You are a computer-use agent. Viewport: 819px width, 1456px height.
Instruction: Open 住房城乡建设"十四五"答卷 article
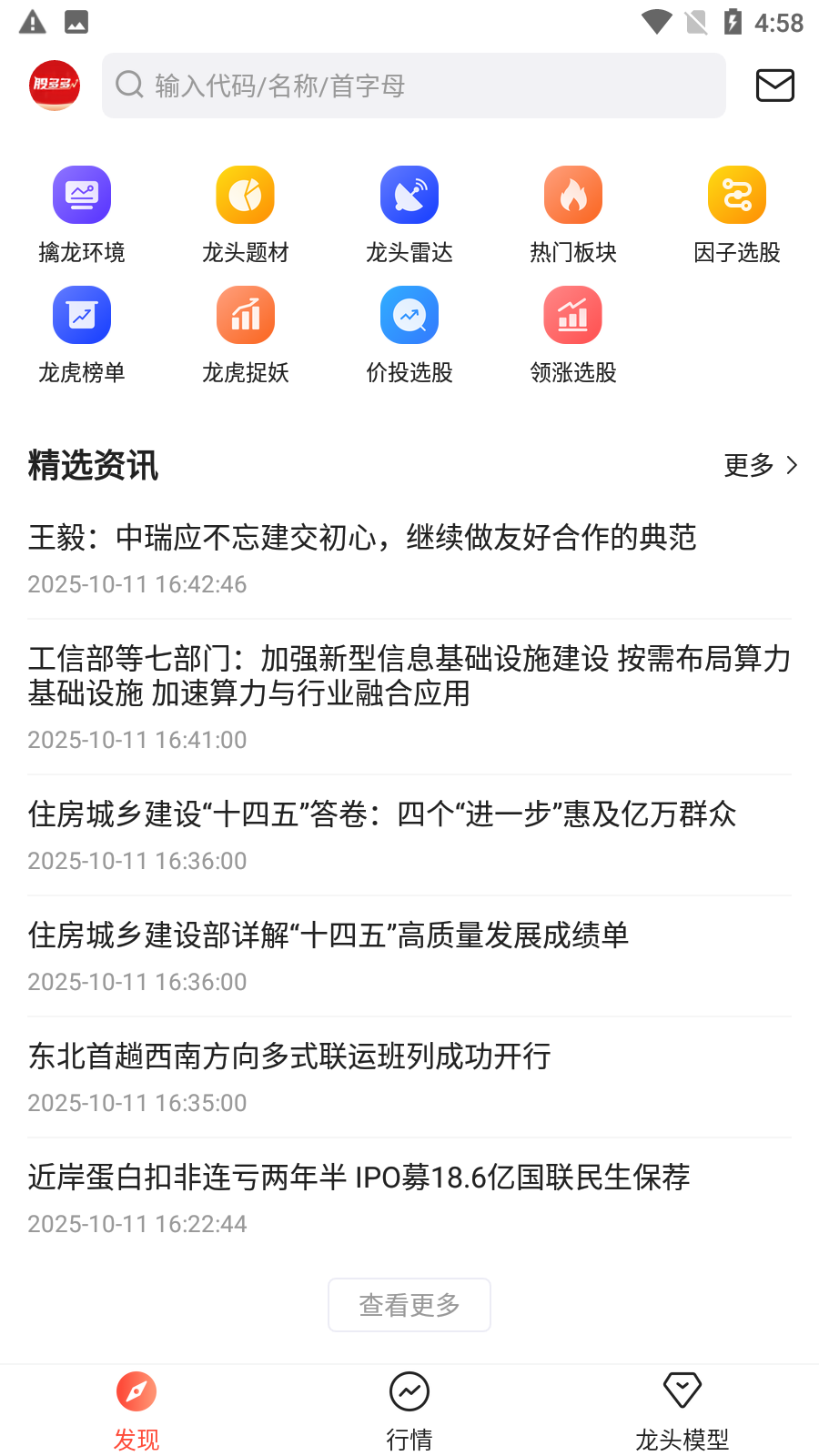click(x=409, y=835)
